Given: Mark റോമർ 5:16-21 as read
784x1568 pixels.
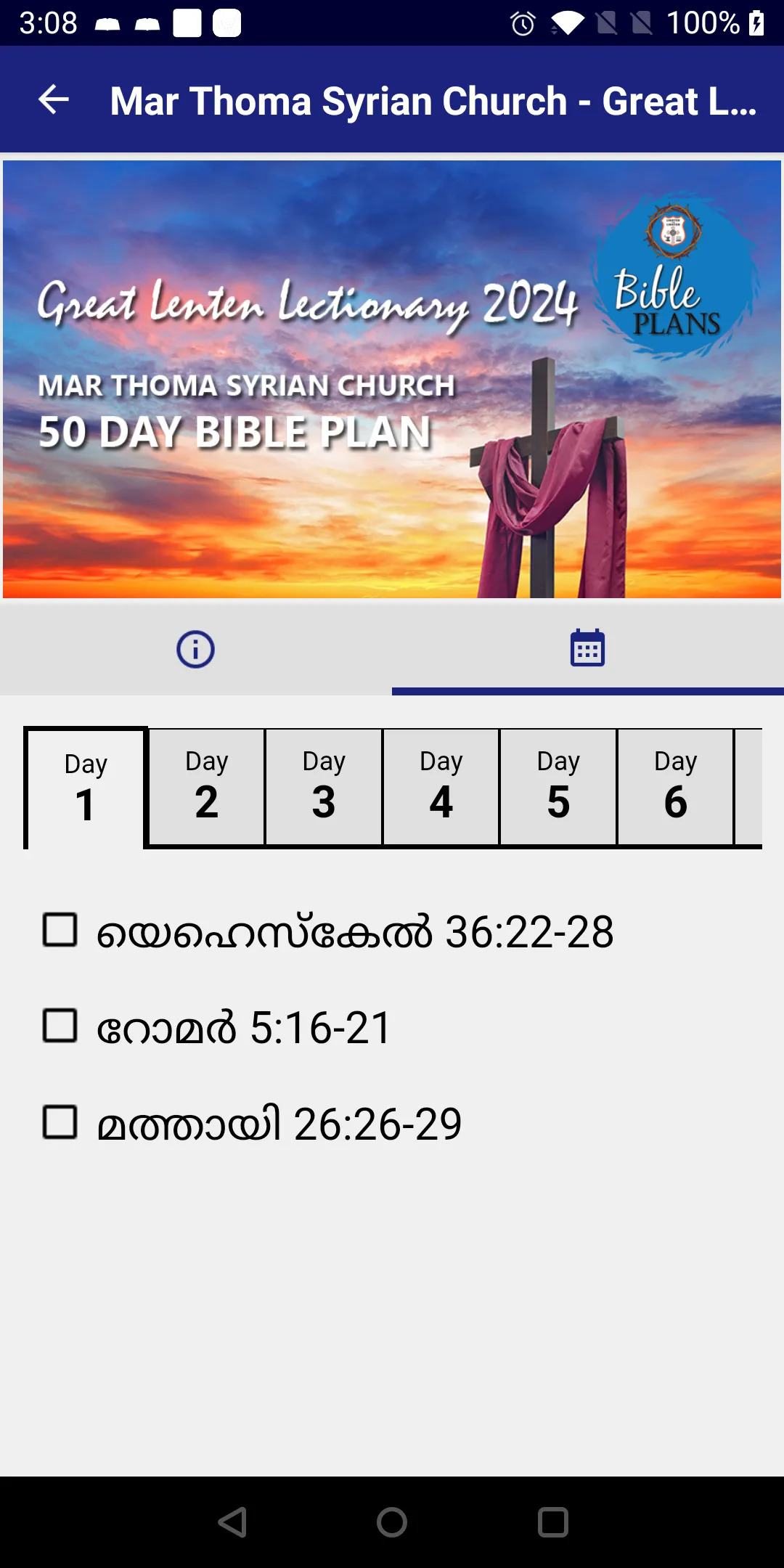Looking at the screenshot, I should pos(61,1026).
